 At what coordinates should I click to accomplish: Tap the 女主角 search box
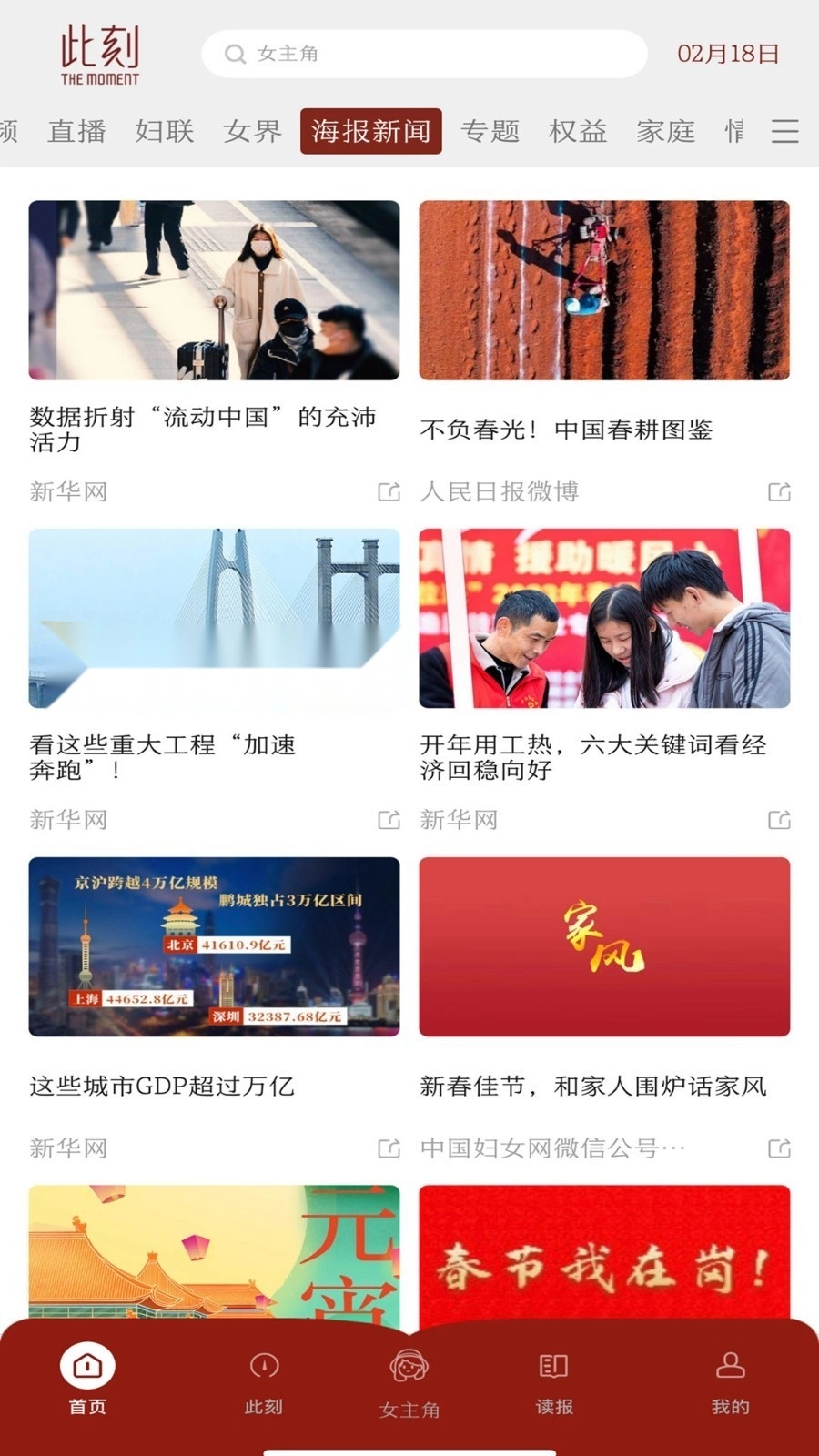click(423, 54)
